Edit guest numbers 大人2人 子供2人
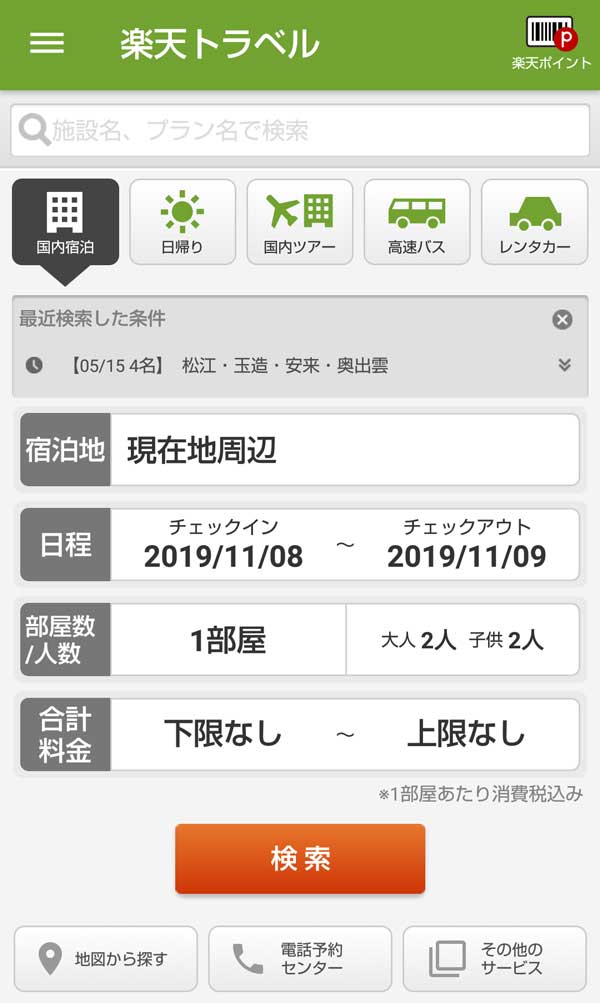Image resolution: width=600 pixels, height=1003 pixels. [462, 640]
